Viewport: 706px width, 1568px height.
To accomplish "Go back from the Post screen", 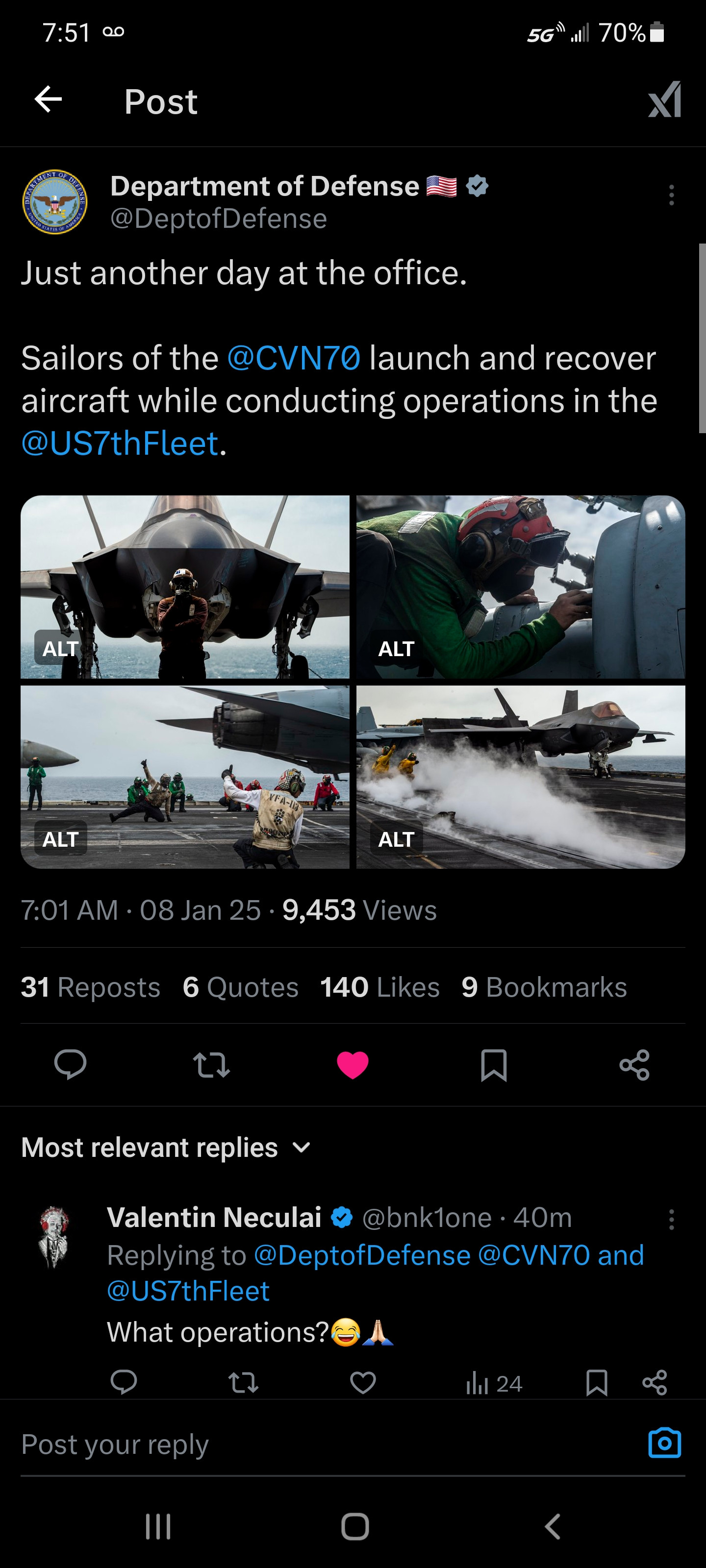I will tap(48, 99).
